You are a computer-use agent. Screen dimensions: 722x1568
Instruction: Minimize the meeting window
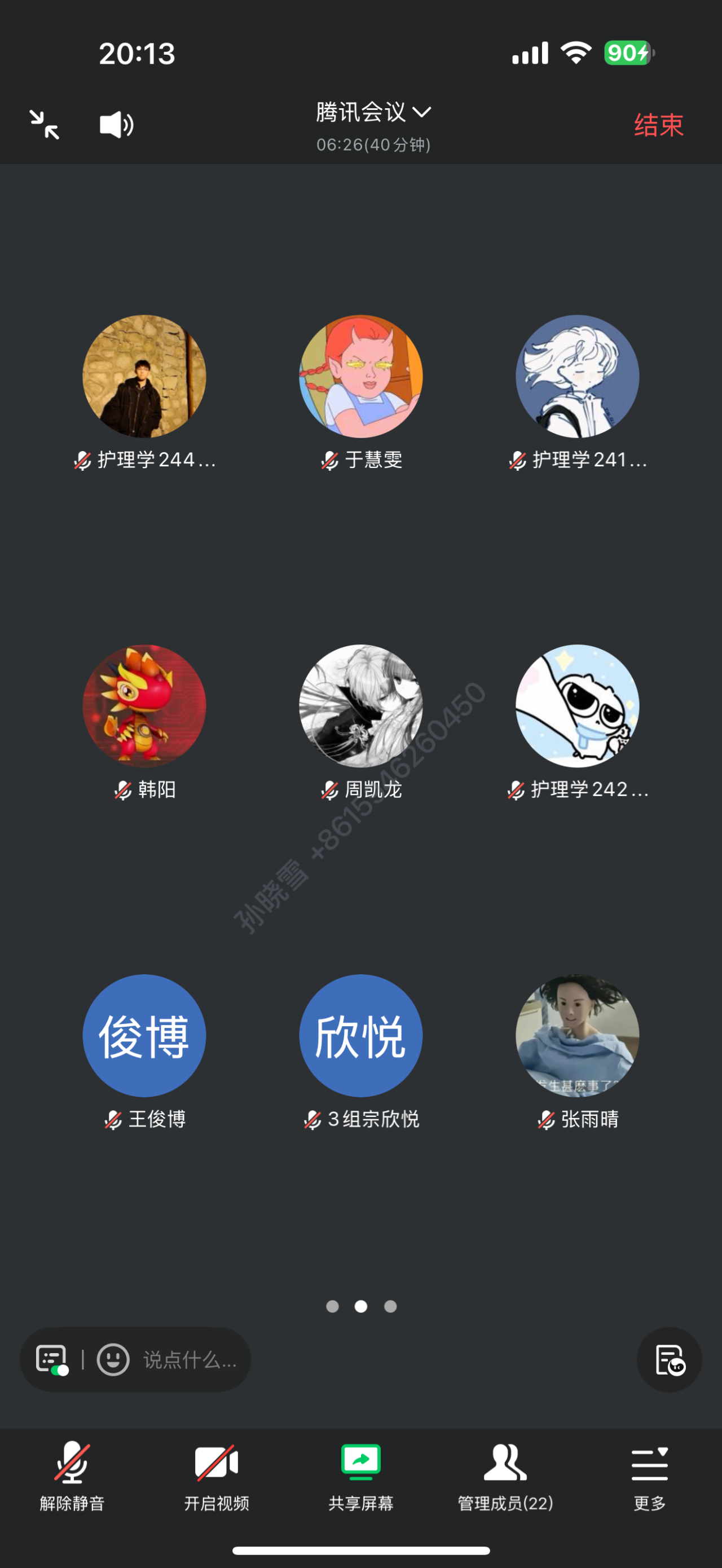[45, 125]
